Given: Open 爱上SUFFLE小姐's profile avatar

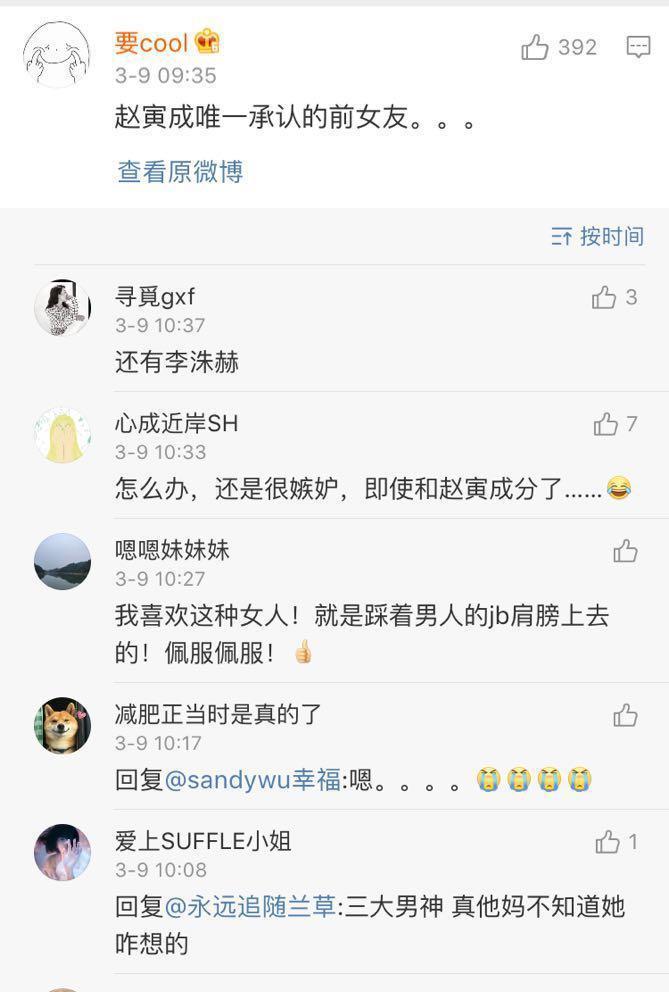Looking at the screenshot, I should [63, 853].
